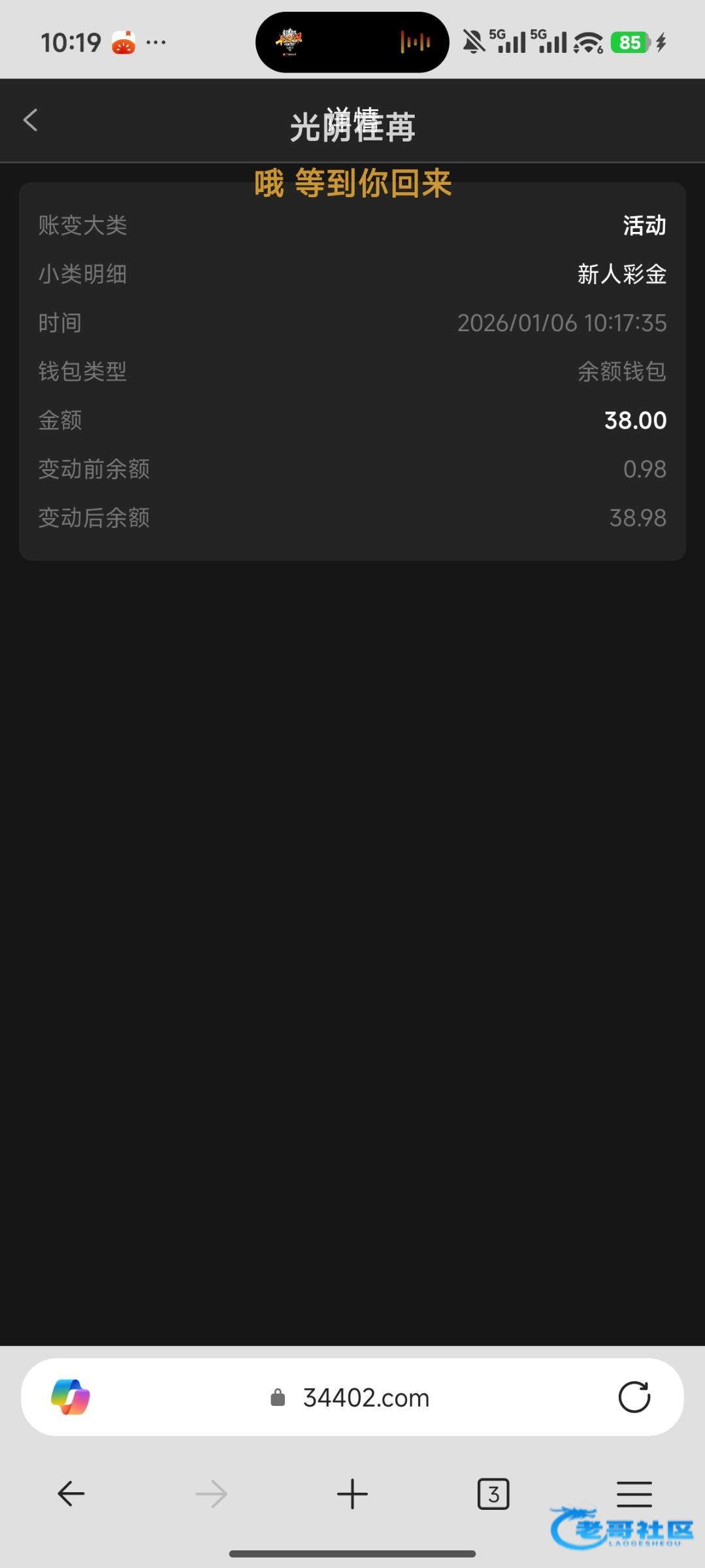Go back using the header arrow
This screenshot has height=1568, width=705.
click(x=30, y=120)
